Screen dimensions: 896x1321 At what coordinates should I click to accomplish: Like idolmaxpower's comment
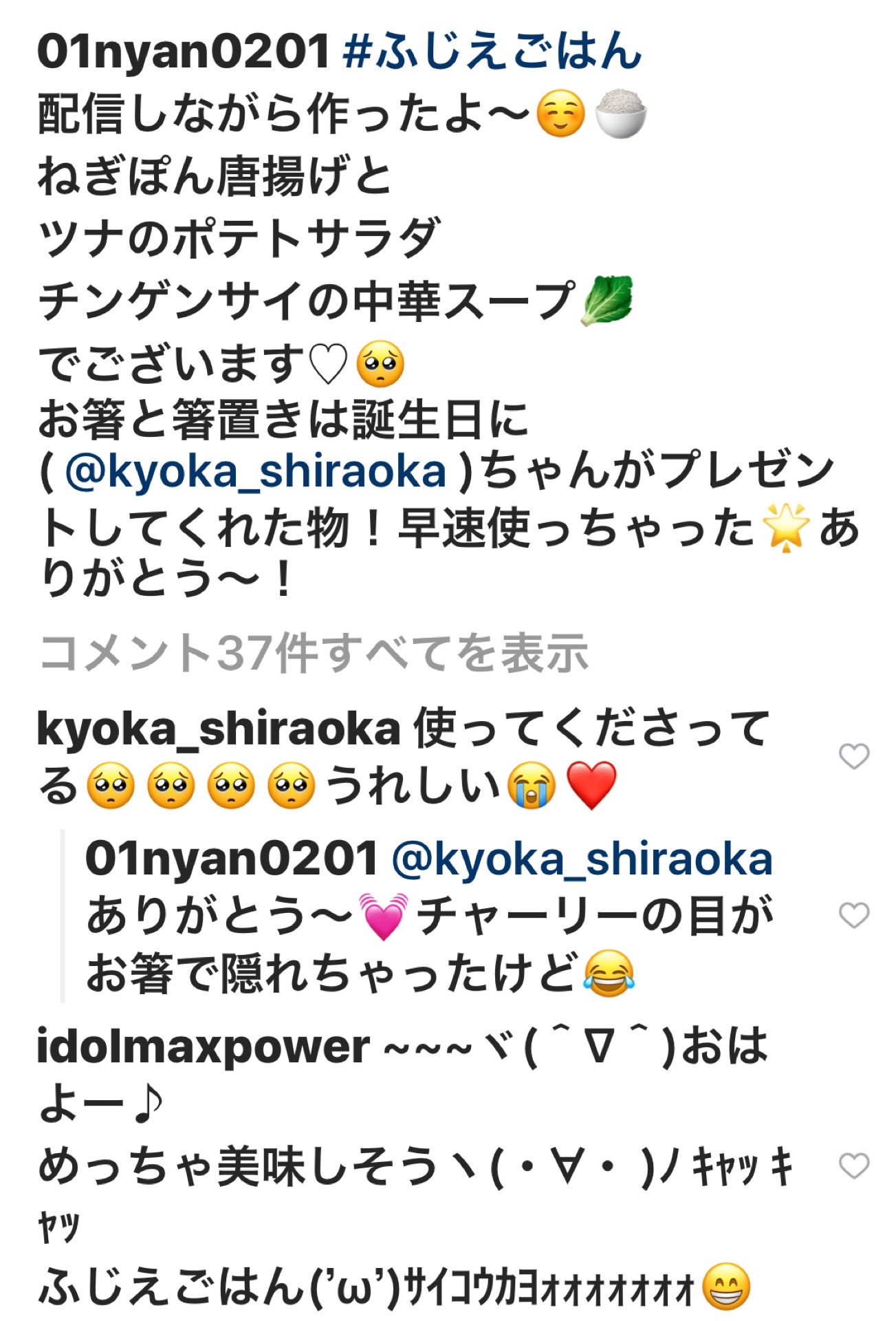pyautogui.click(x=854, y=1166)
